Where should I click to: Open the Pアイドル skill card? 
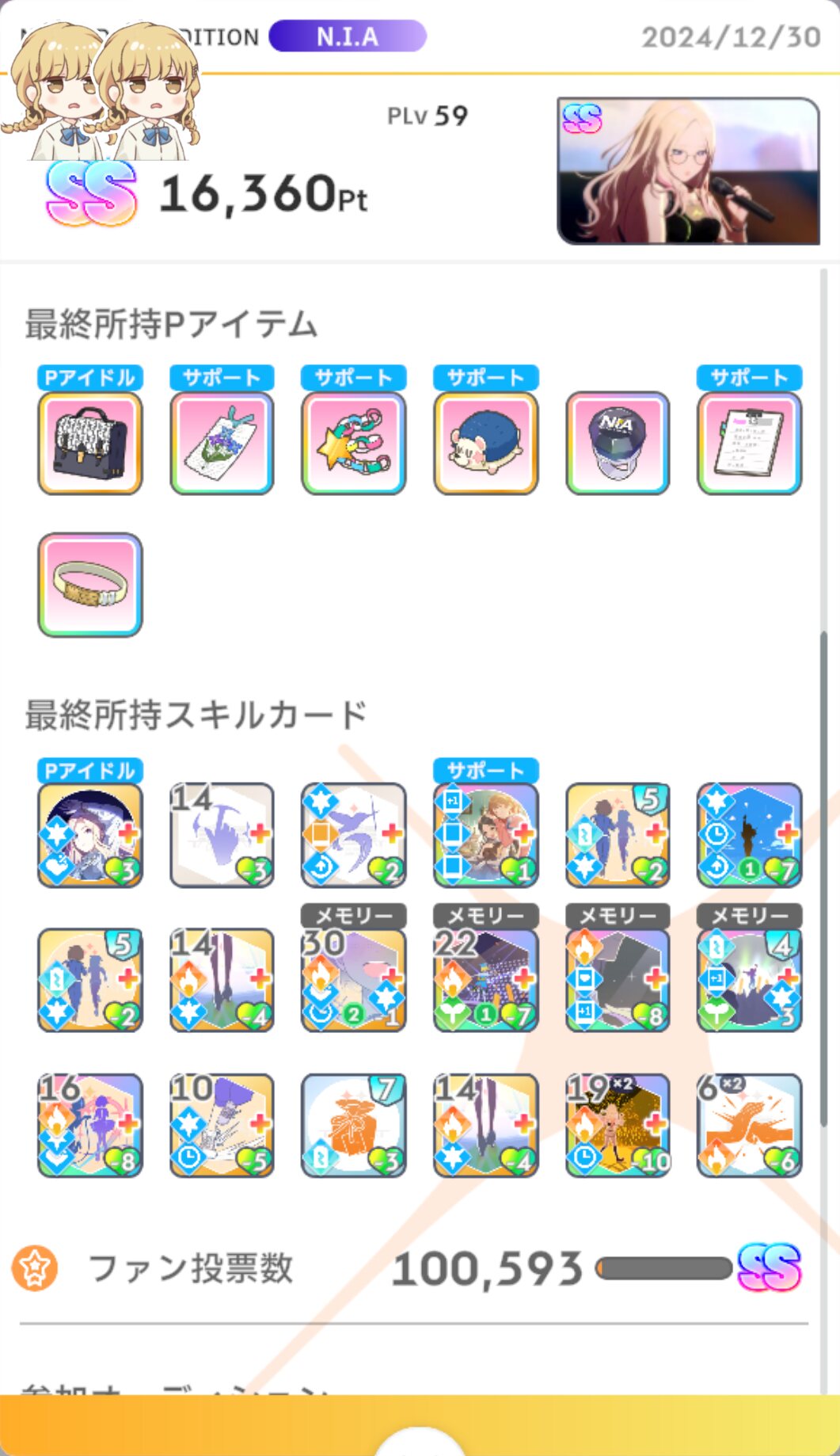(90, 835)
